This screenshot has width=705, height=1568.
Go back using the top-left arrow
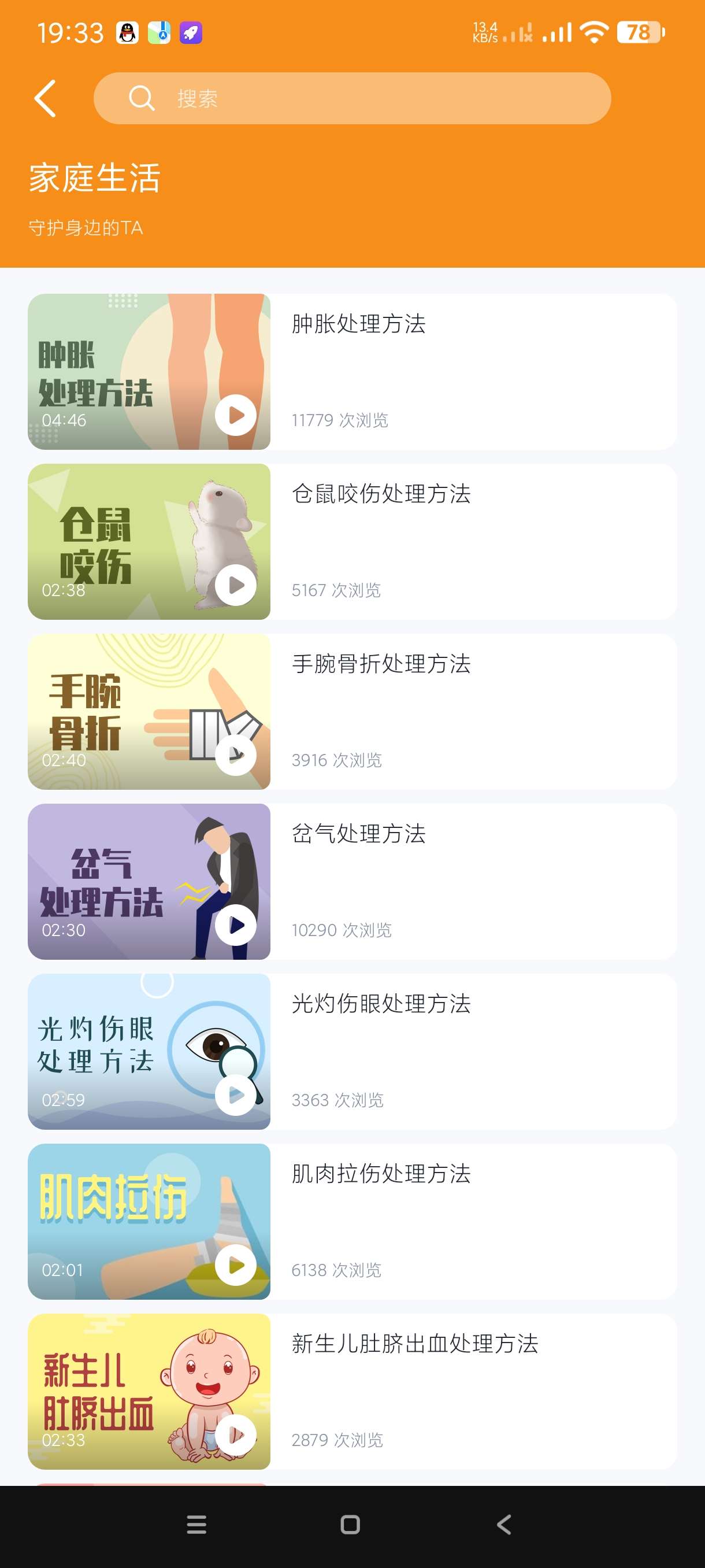tap(46, 98)
